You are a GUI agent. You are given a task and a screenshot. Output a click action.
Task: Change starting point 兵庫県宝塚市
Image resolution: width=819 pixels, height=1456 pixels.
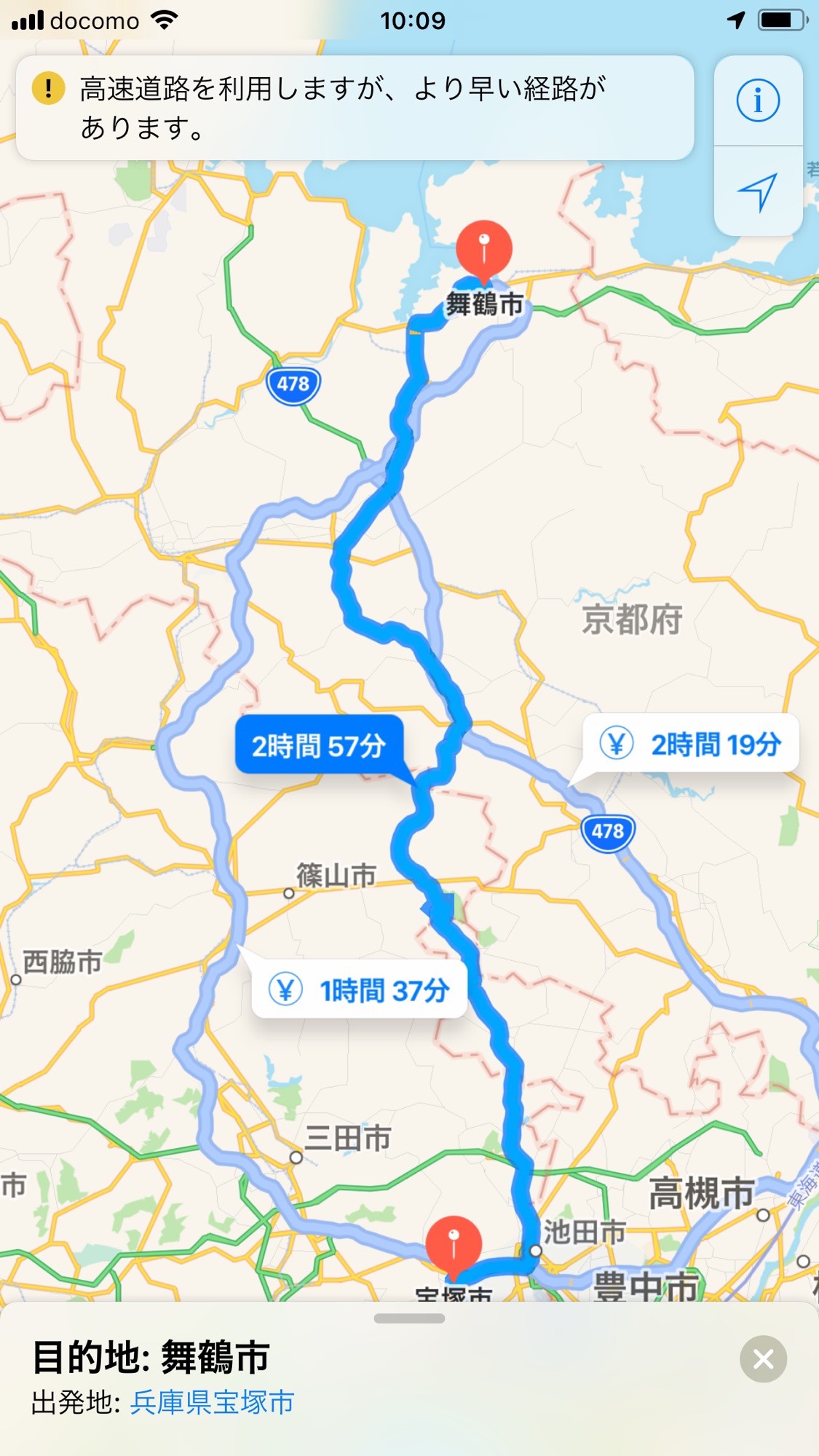212,1402
